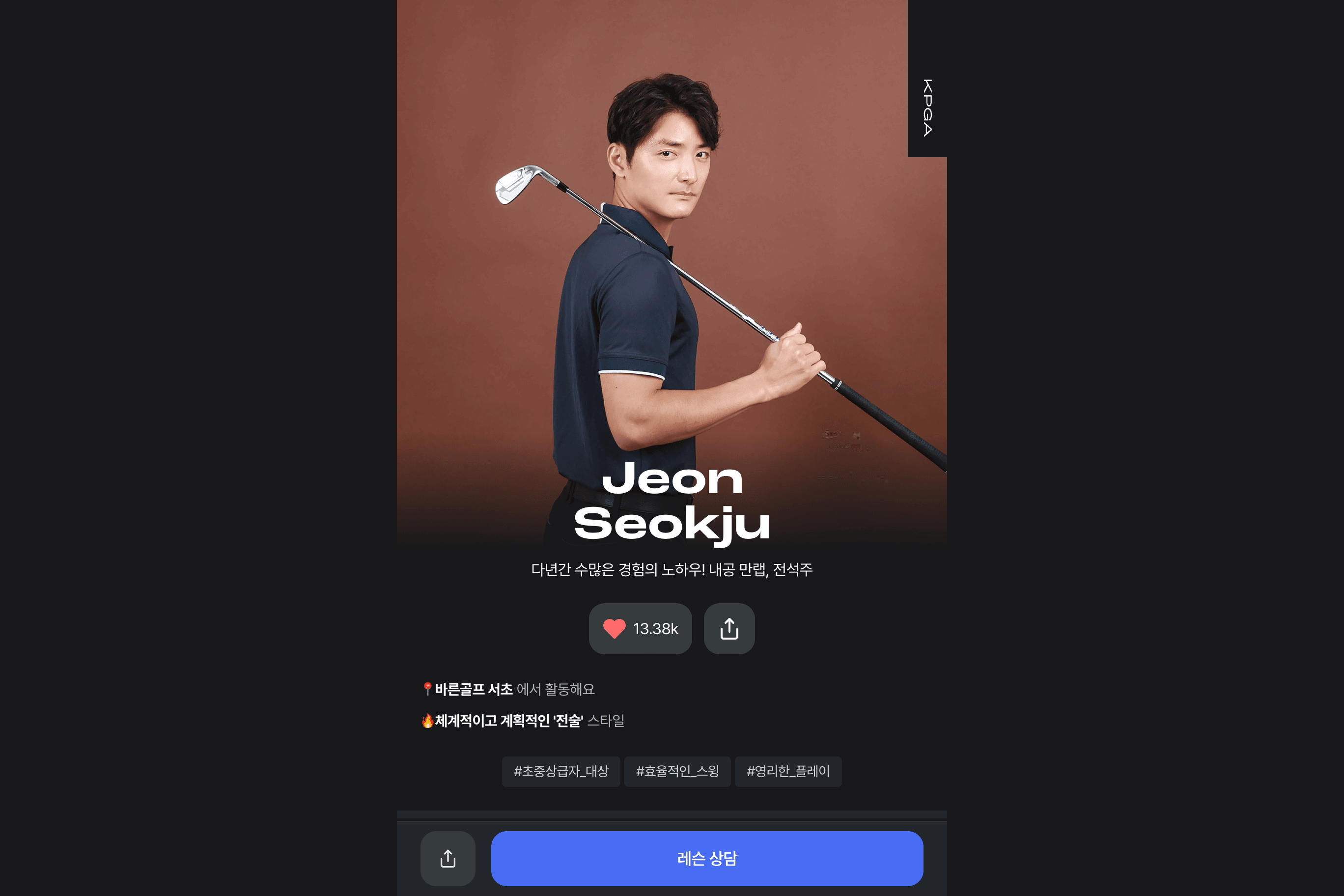Image resolution: width=1344 pixels, height=896 pixels.
Task: Select the #영리한_플레이 hashtag chip
Action: coord(787,771)
